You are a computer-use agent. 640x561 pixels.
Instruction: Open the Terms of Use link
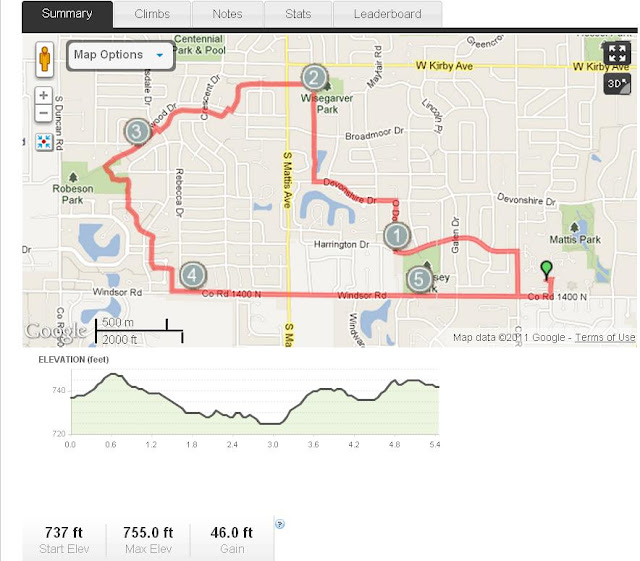click(605, 338)
